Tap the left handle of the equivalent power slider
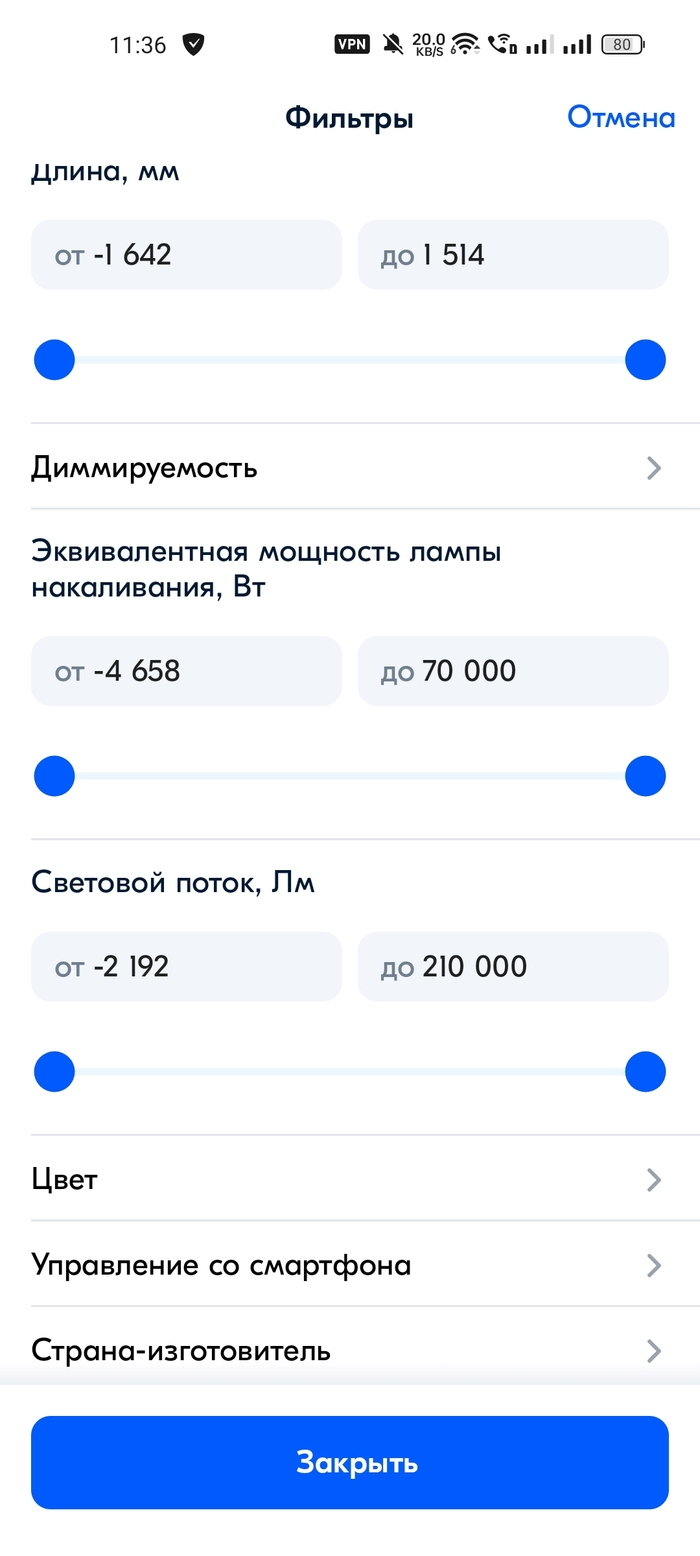 [x=54, y=776]
